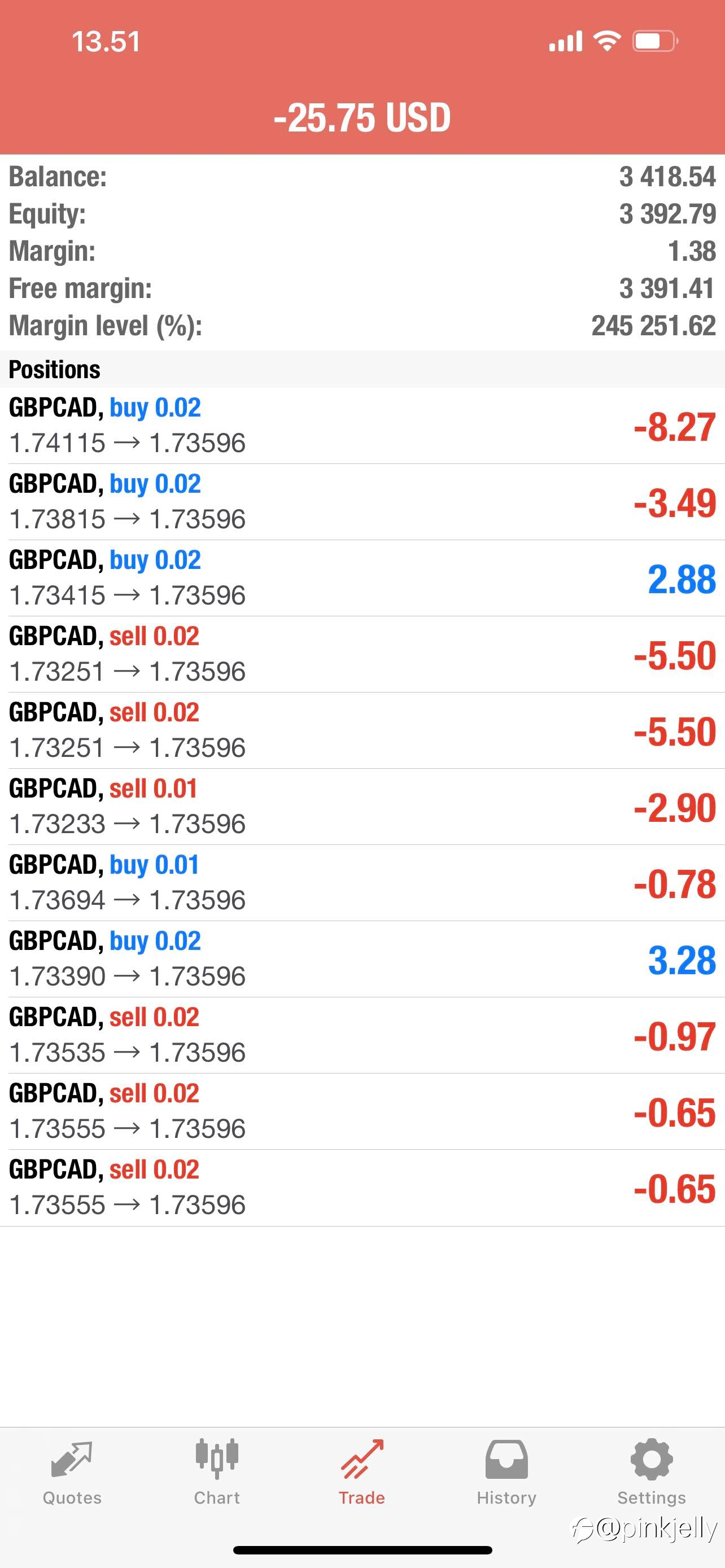Select the GBPCAD sell 0.01 position at 1.73233
The height and width of the screenshot is (1568, 725).
tap(362, 807)
